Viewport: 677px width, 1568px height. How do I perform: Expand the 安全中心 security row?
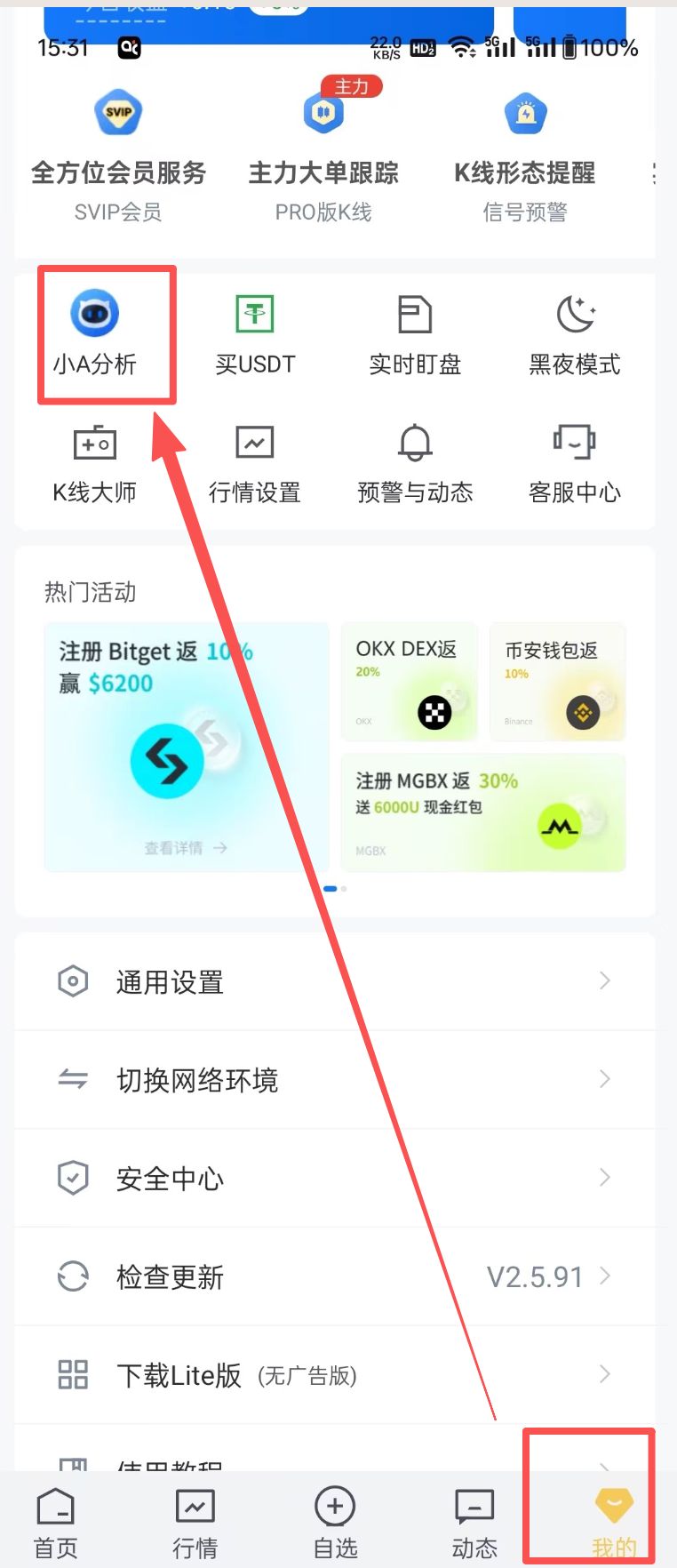pos(338,1179)
